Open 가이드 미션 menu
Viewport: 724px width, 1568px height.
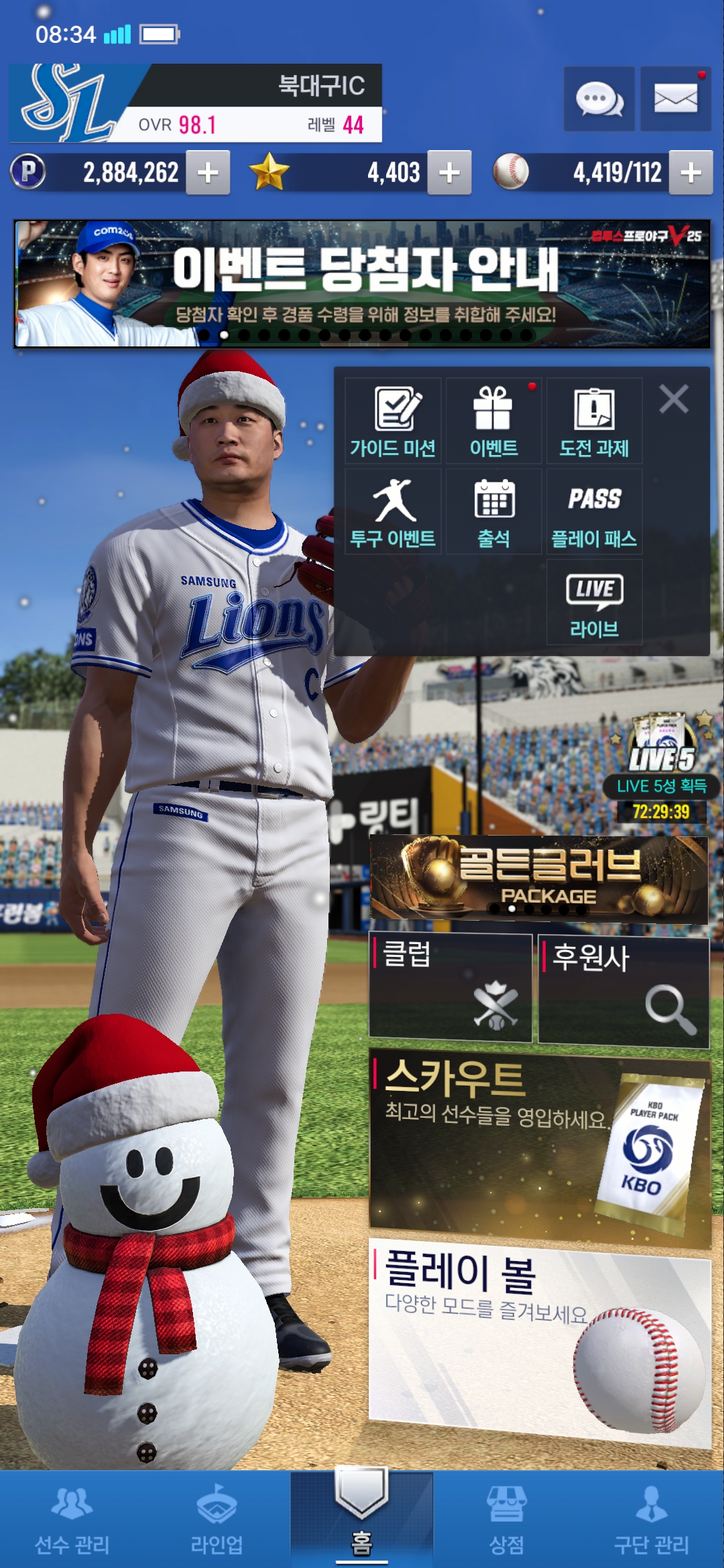(x=393, y=421)
